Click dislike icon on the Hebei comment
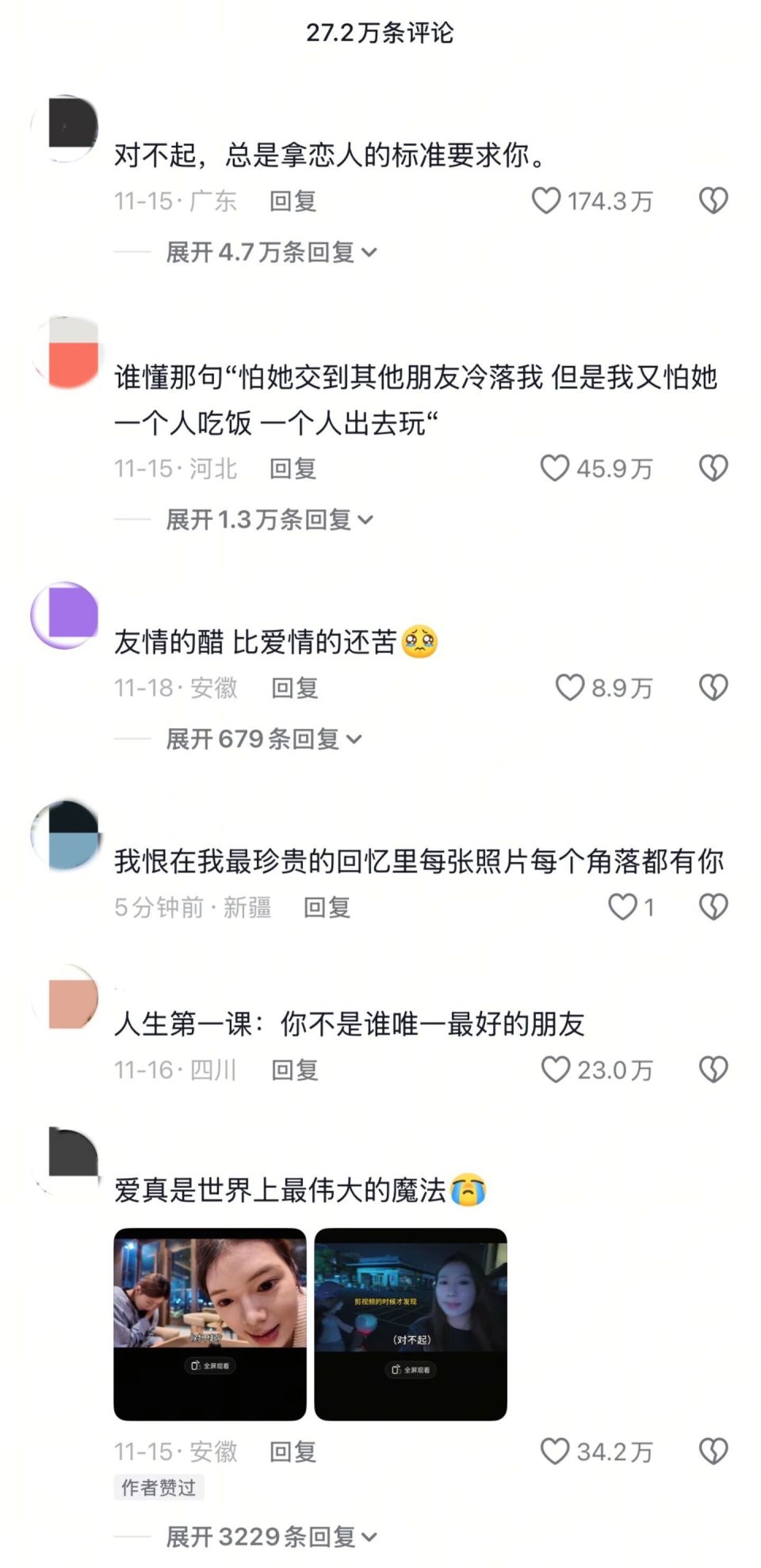 tap(713, 469)
